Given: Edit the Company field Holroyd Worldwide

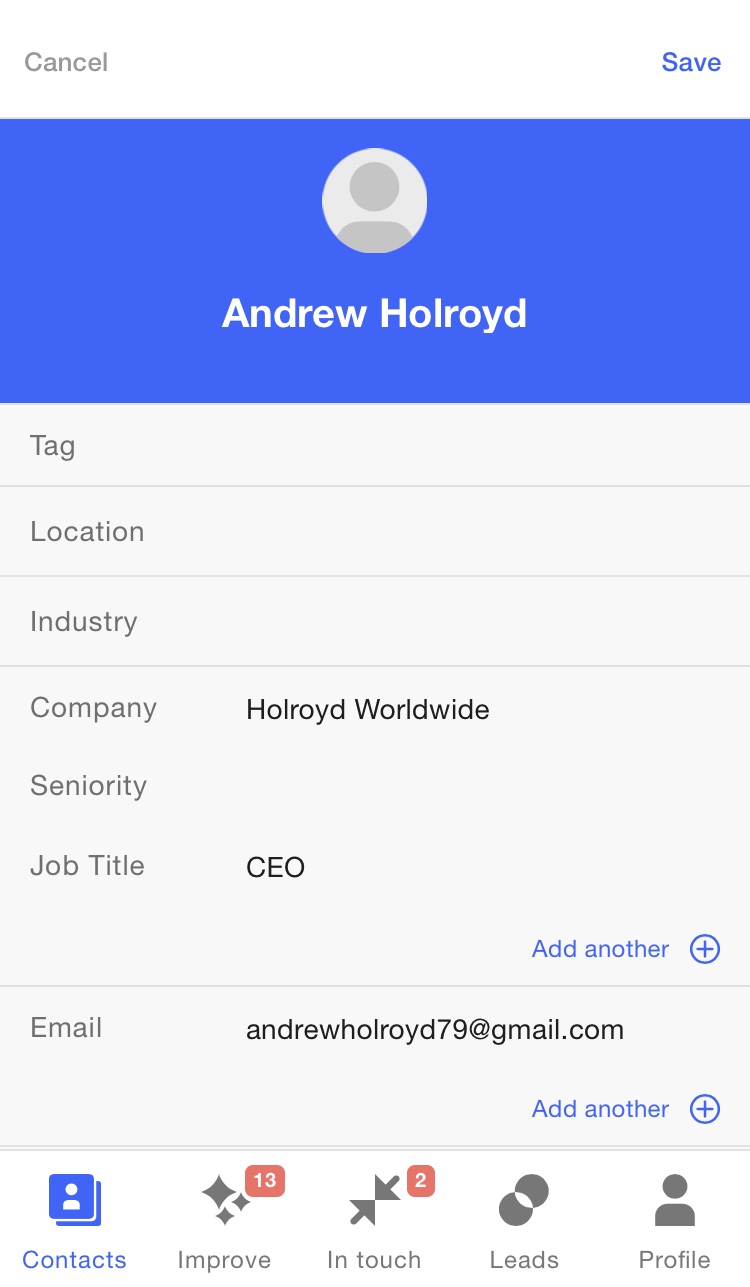Looking at the screenshot, I should [x=368, y=710].
